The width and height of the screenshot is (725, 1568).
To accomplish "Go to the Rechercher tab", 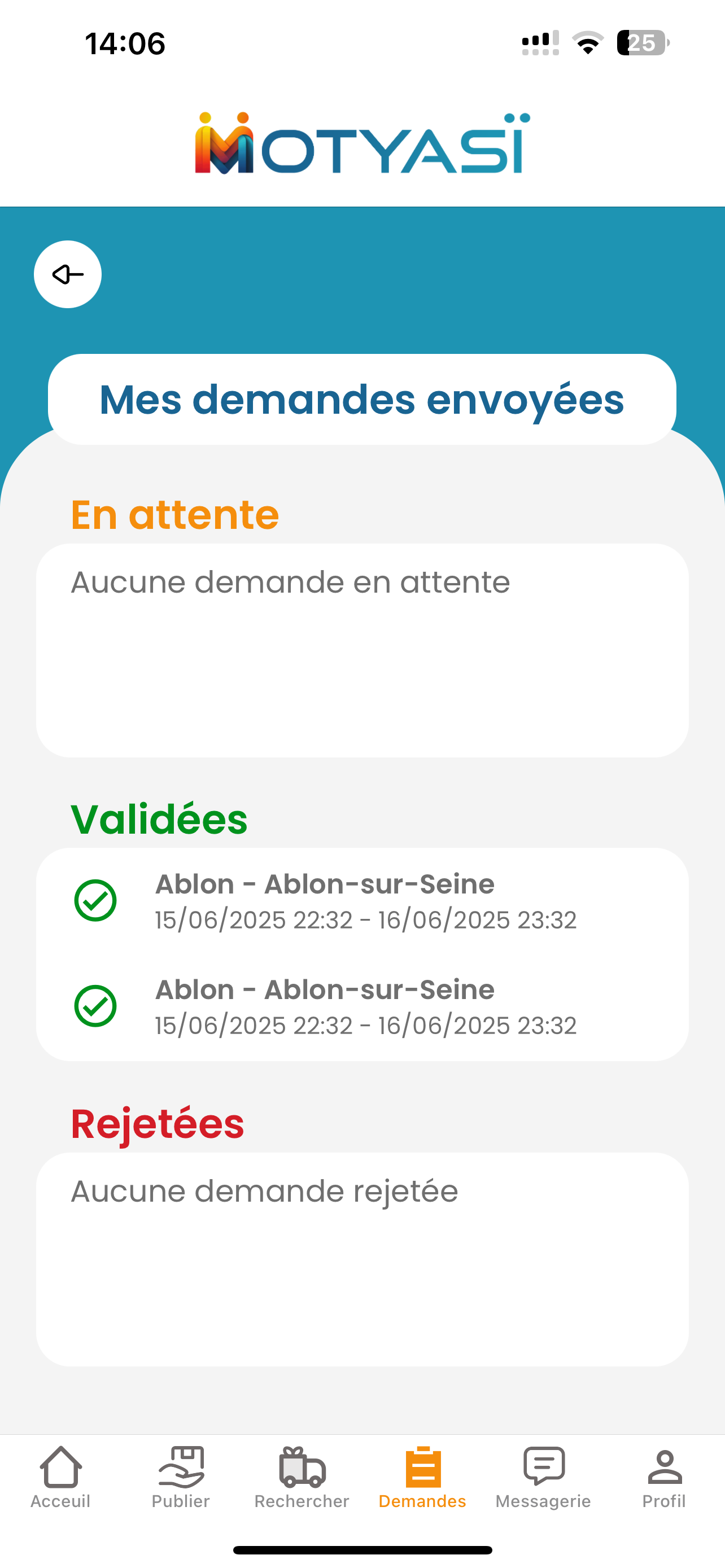I will (302, 1477).
